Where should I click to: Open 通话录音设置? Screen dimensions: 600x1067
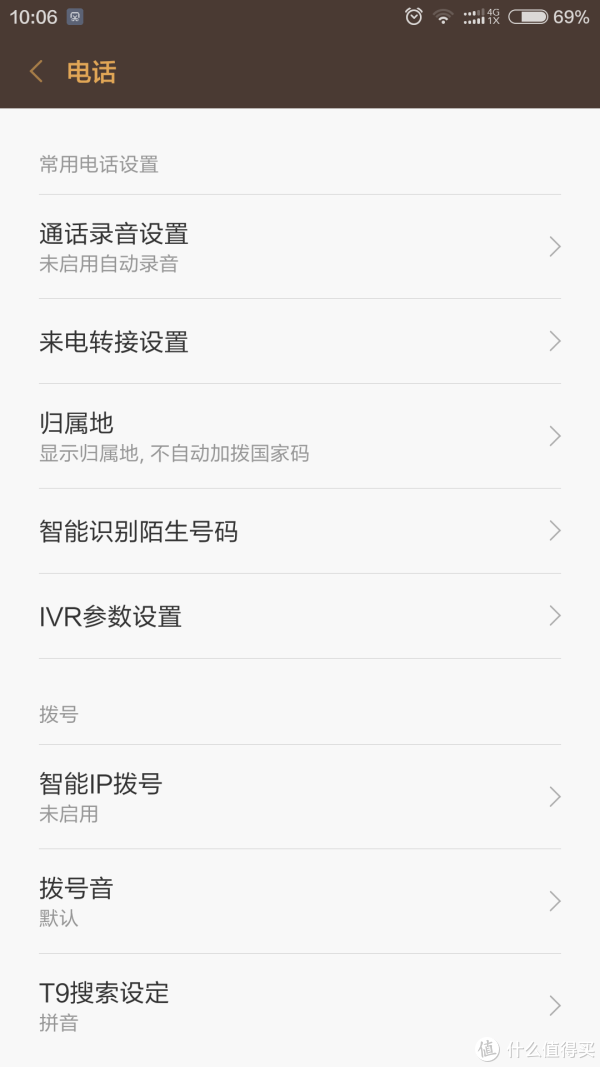[x=300, y=246]
